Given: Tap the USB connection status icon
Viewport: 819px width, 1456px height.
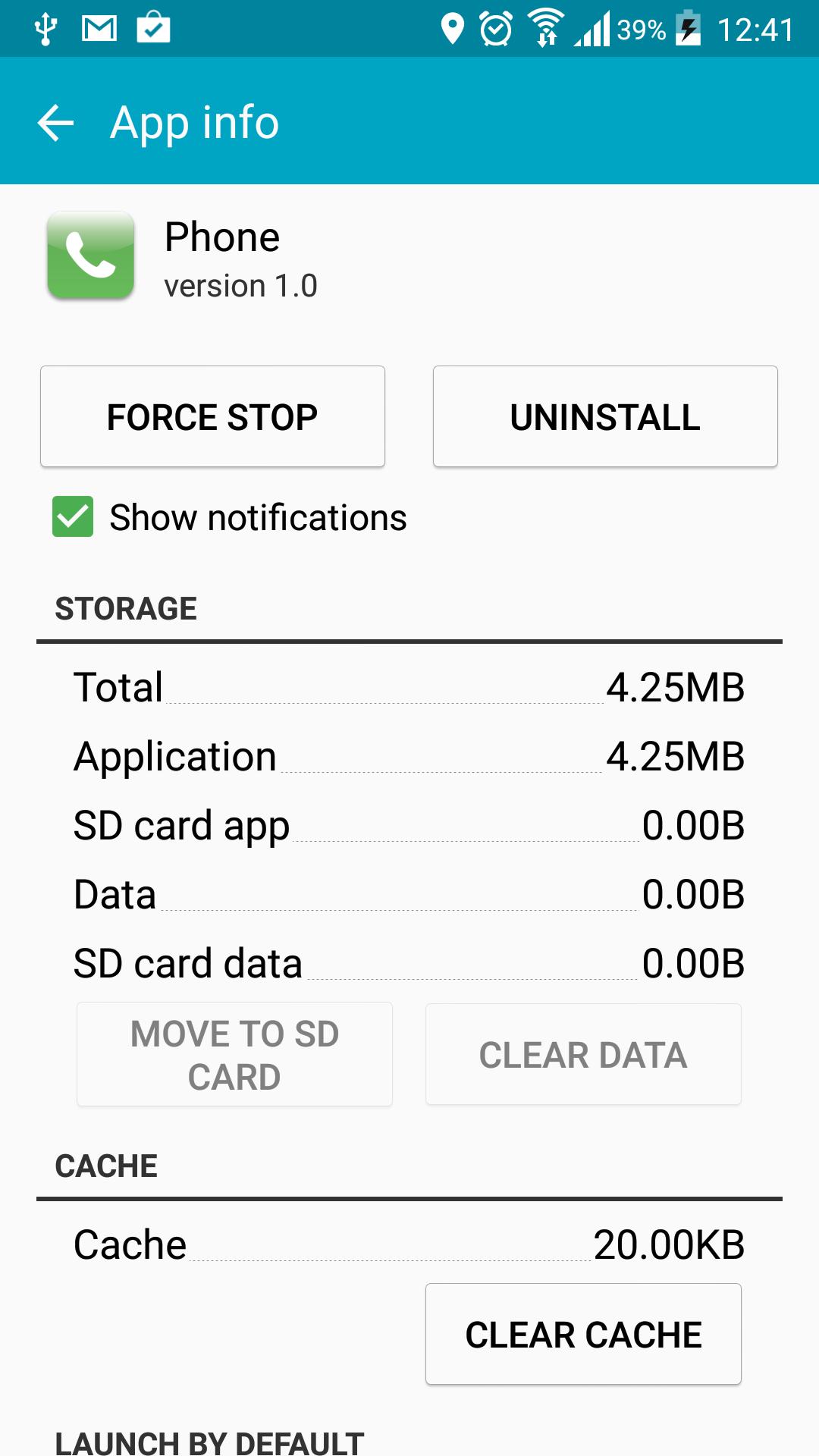Looking at the screenshot, I should coord(47,29).
